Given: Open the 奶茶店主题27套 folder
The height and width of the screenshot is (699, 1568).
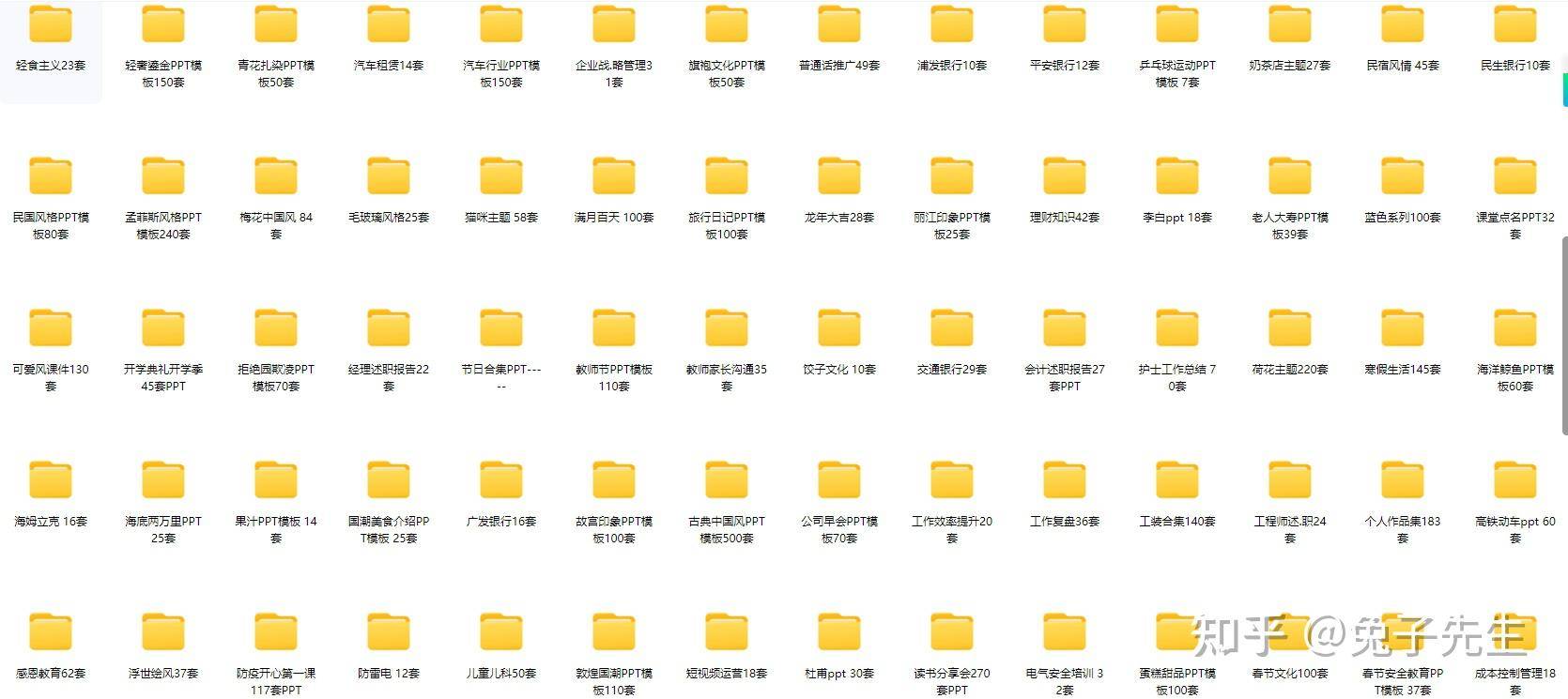Looking at the screenshot, I should (1290, 26).
